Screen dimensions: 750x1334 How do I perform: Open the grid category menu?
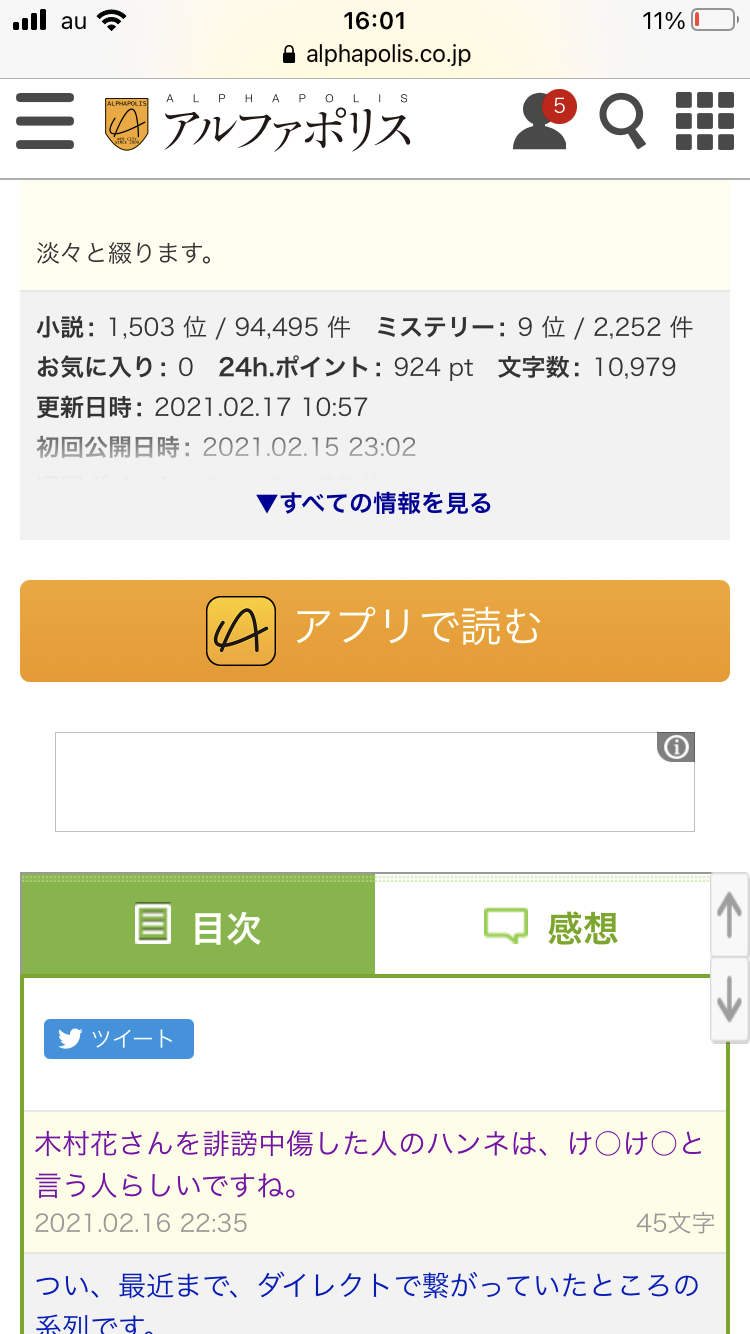click(x=704, y=121)
